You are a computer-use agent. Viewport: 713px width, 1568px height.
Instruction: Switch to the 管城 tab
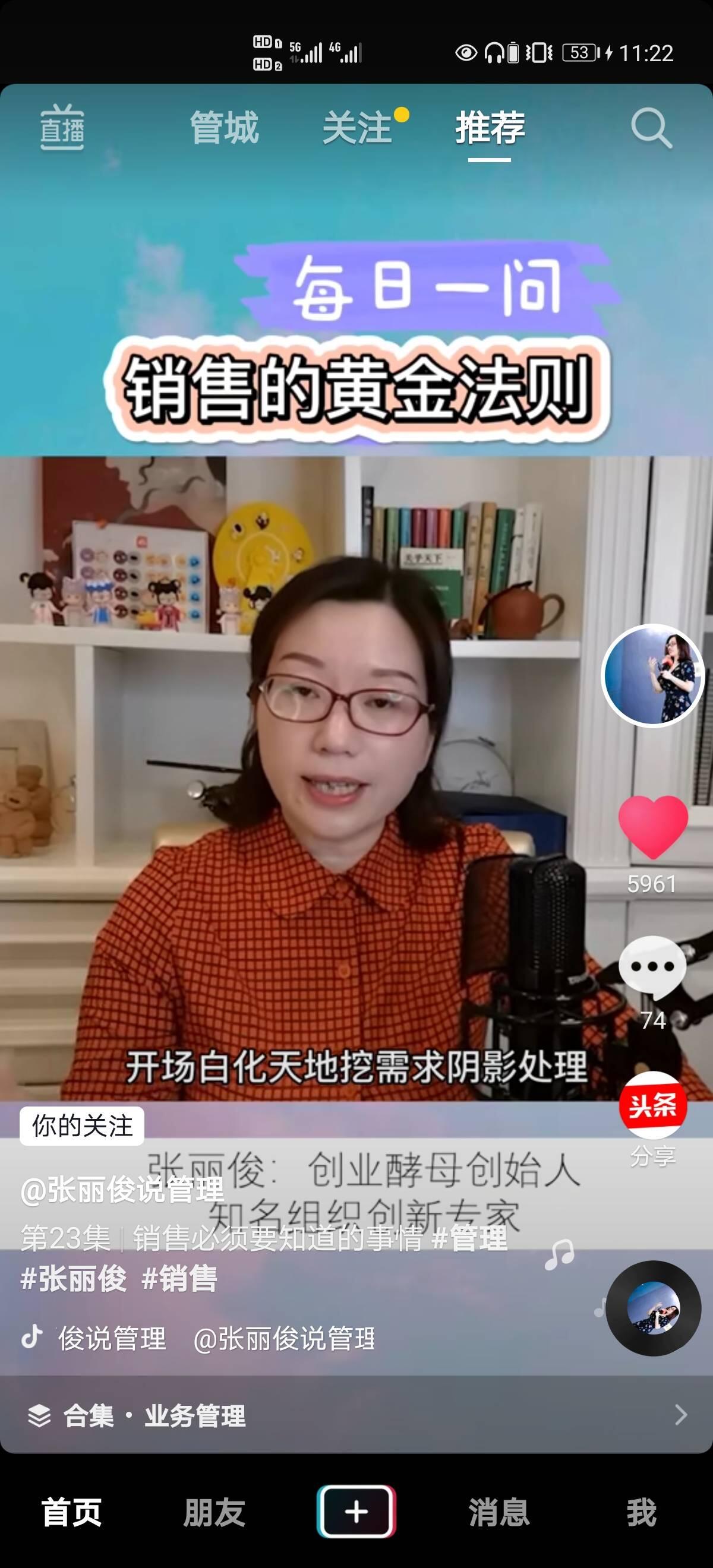[x=225, y=128]
